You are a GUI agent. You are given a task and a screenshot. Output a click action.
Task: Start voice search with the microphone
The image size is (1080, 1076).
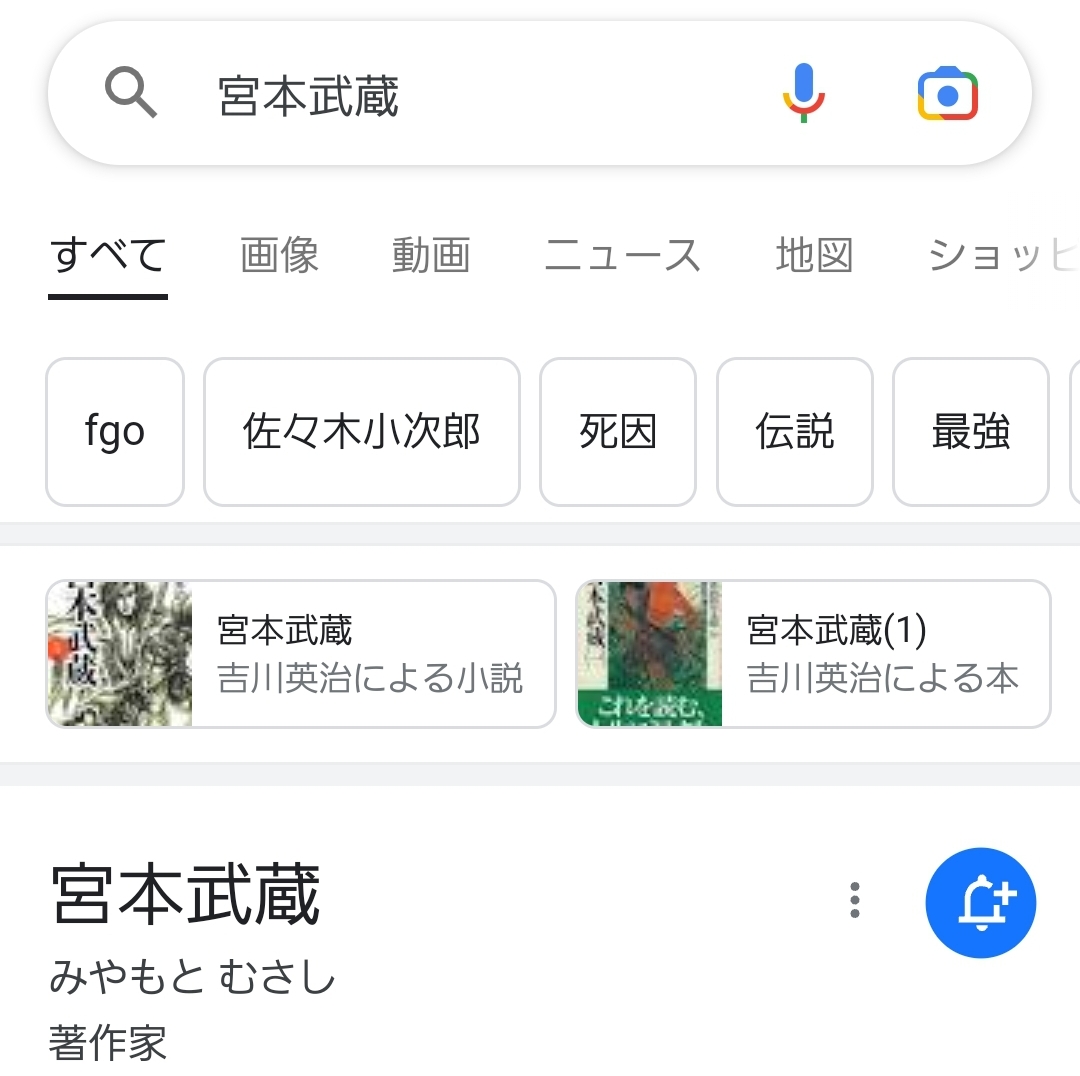coord(803,94)
